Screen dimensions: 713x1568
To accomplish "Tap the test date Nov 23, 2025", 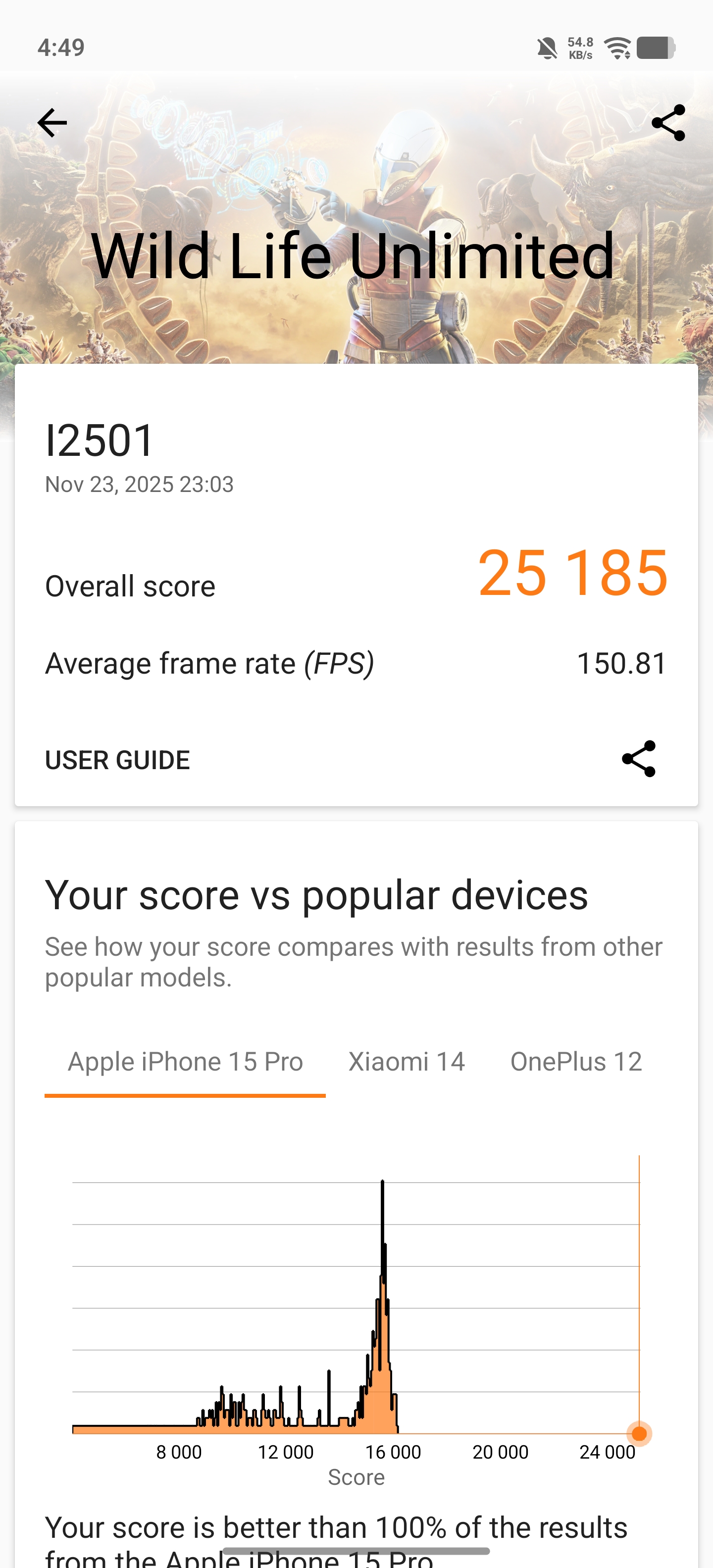I will coord(140,484).
